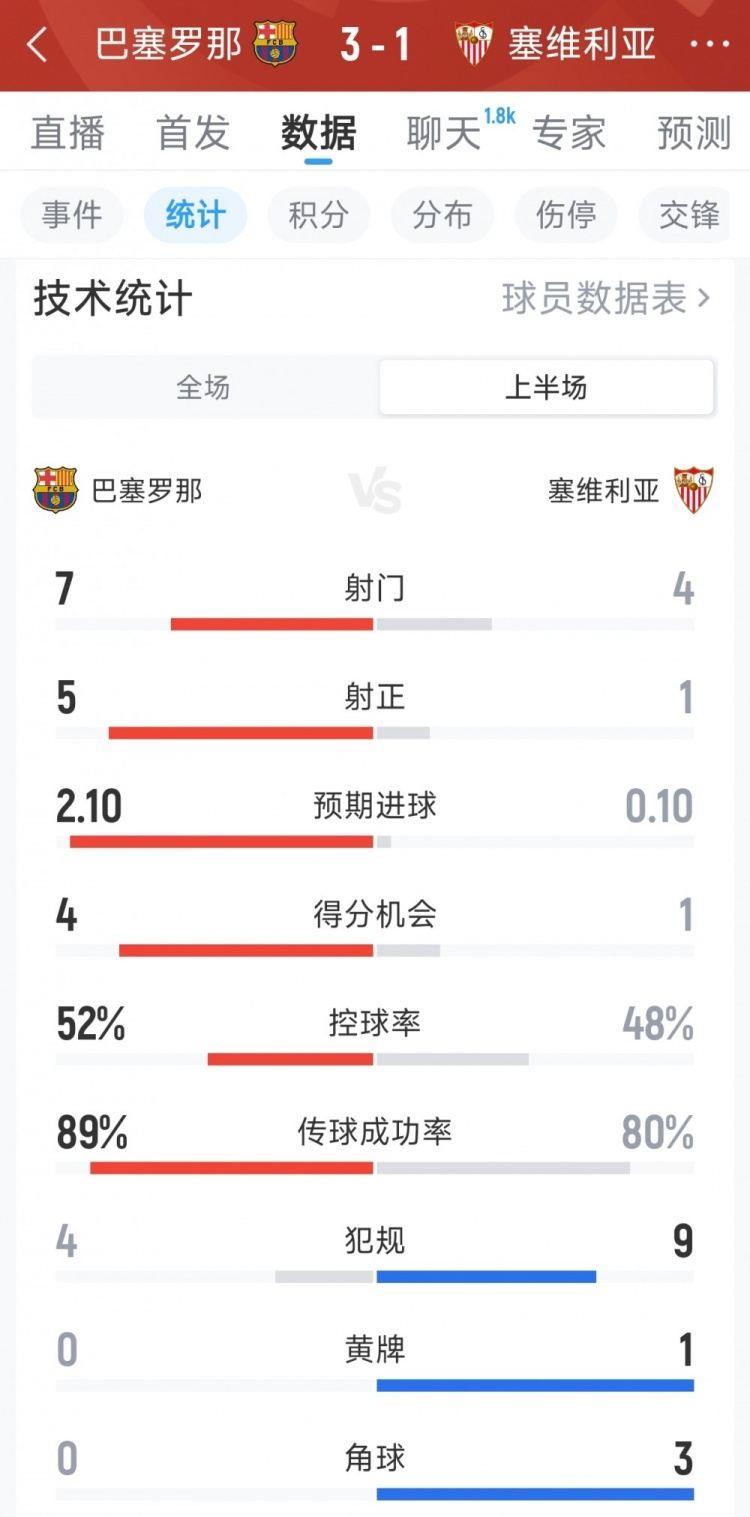The width and height of the screenshot is (750, 1517).
Task: Go back using the left arrow
Action: [35, 44]
